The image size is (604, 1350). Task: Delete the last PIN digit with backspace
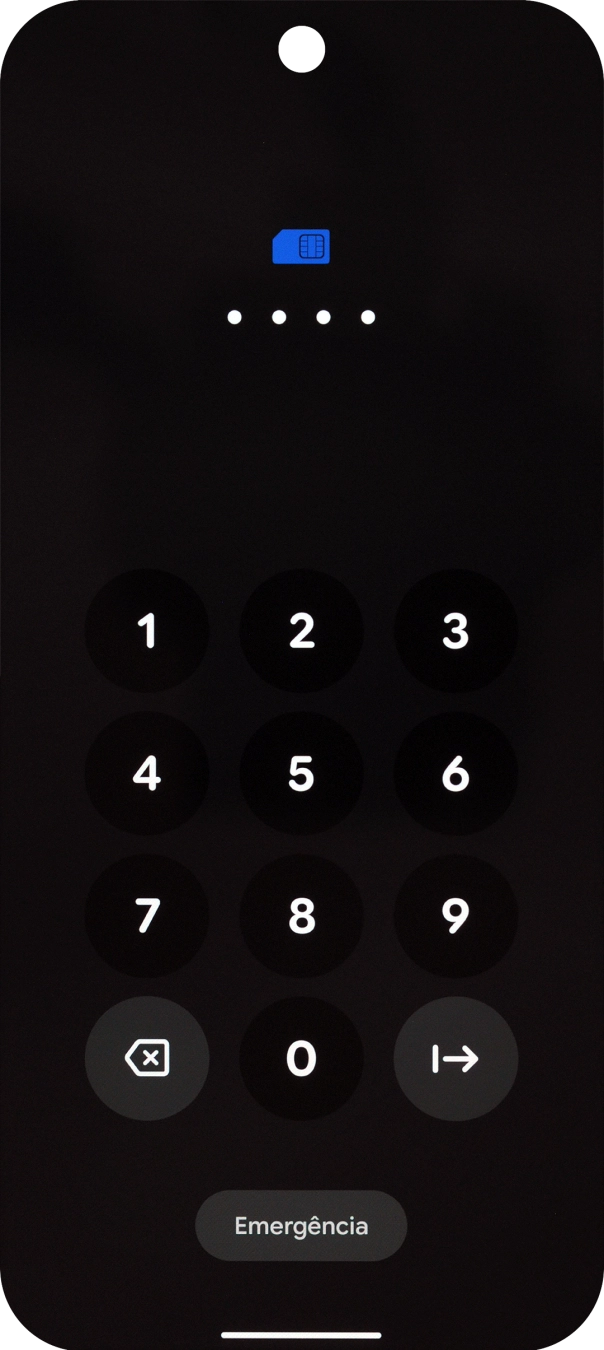[147, 1059]
